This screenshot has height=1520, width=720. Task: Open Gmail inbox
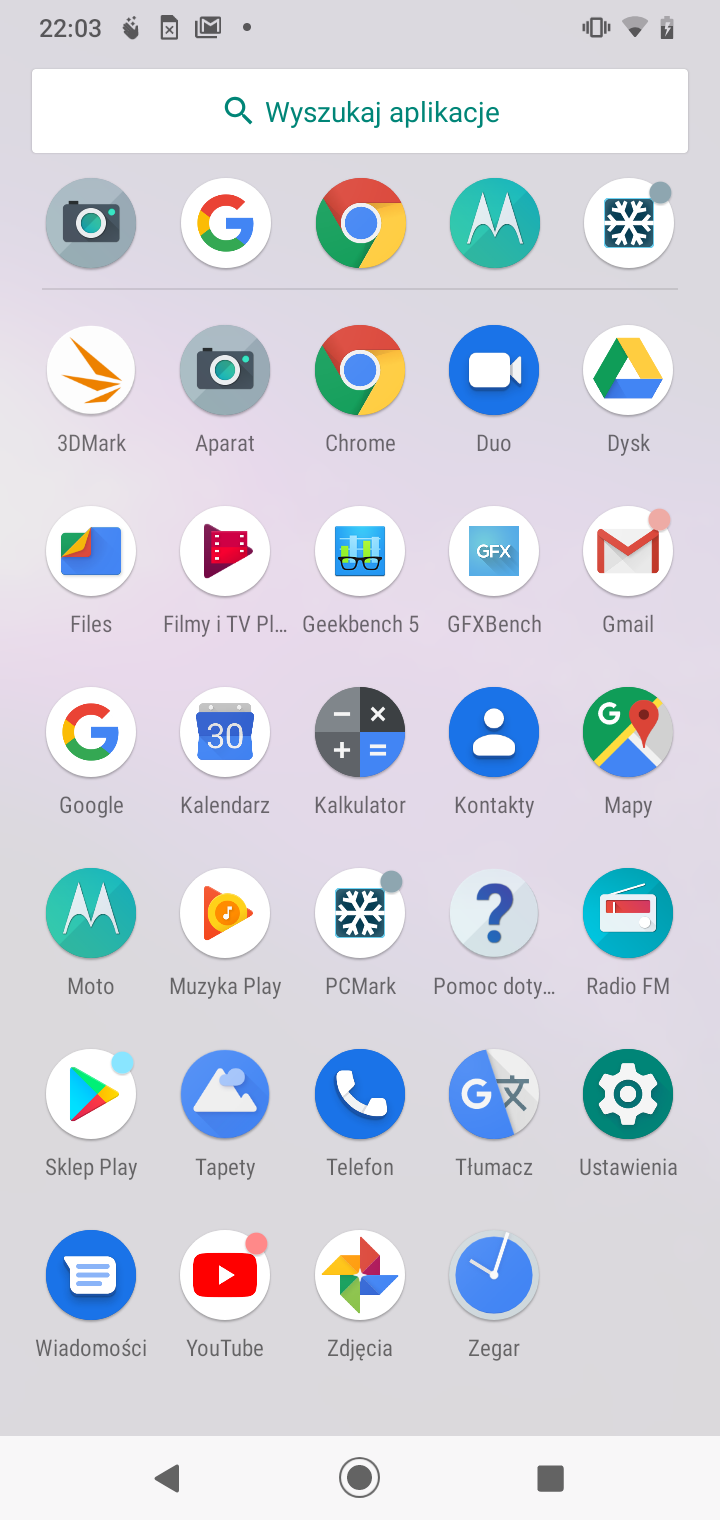pyautogui.click(x=628, y=551)
